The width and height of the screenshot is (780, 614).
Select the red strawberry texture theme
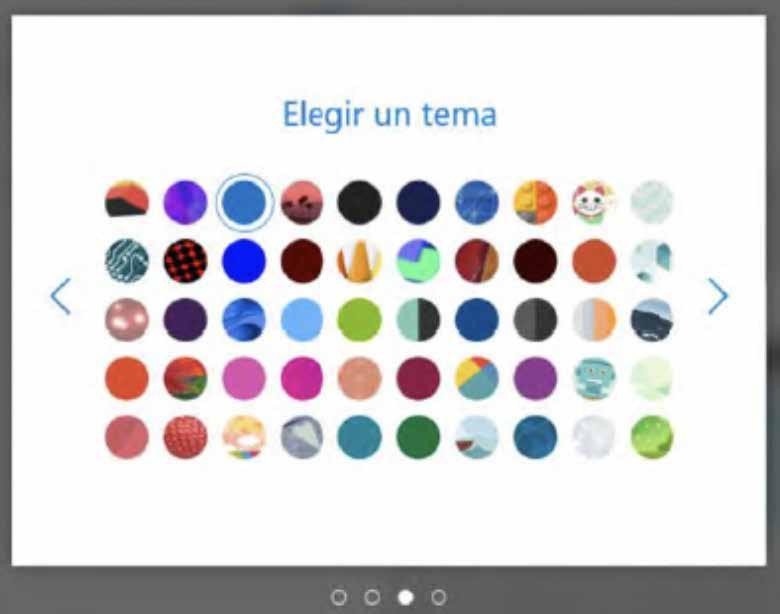click(x=185, y=437)
